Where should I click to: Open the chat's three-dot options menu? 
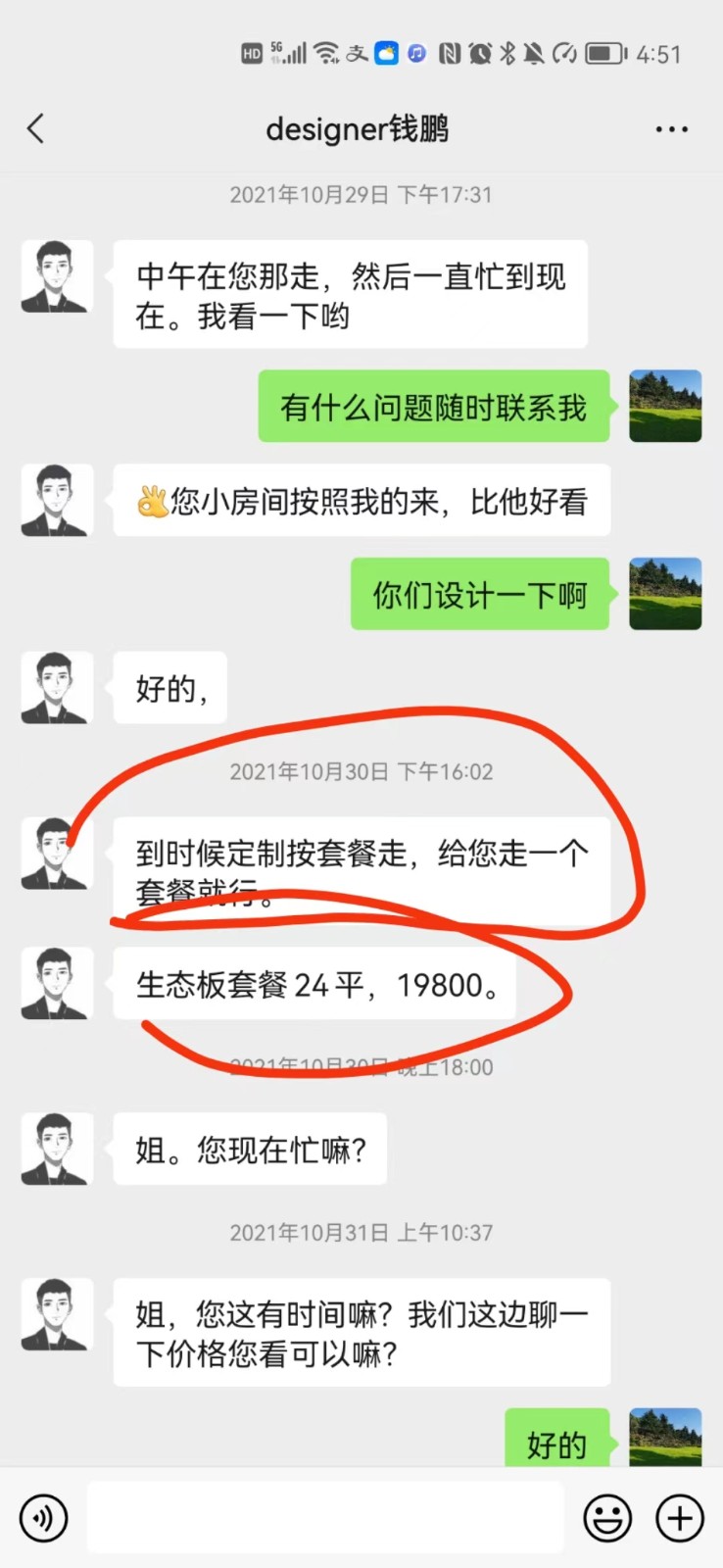(x=671, y=129)
